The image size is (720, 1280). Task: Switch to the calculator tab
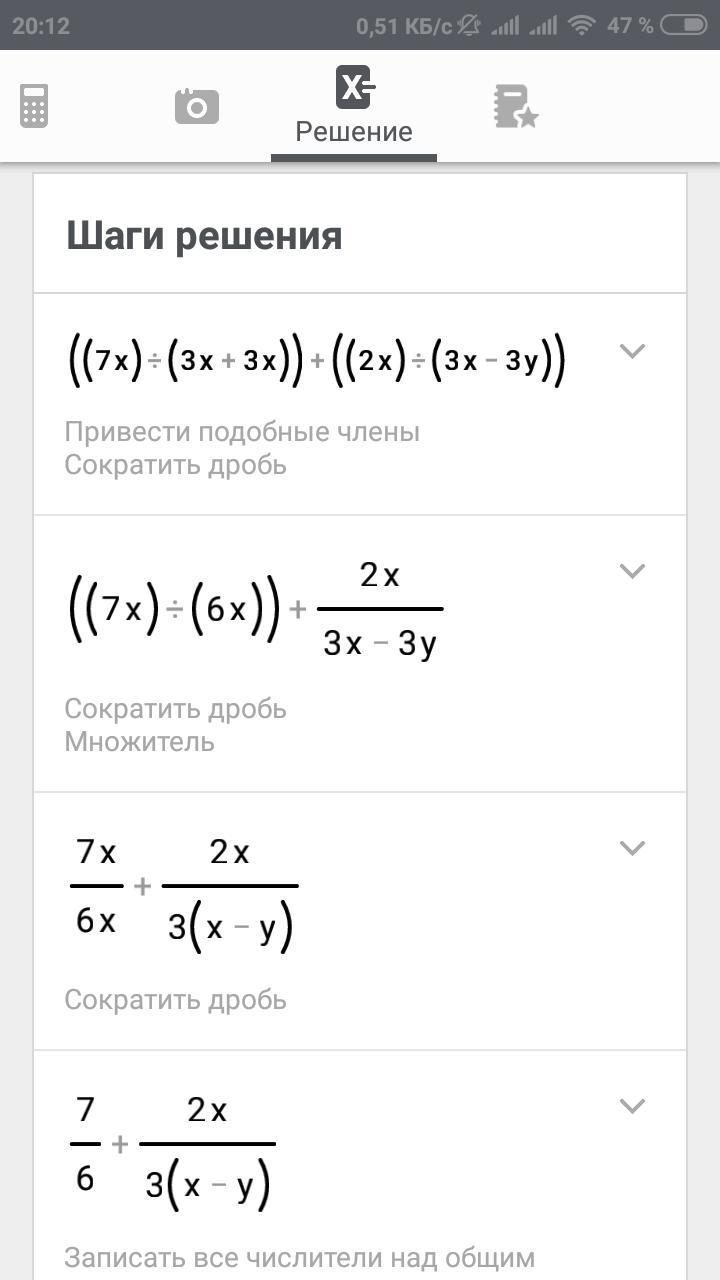pyautogui.click(x=34, y=105)
